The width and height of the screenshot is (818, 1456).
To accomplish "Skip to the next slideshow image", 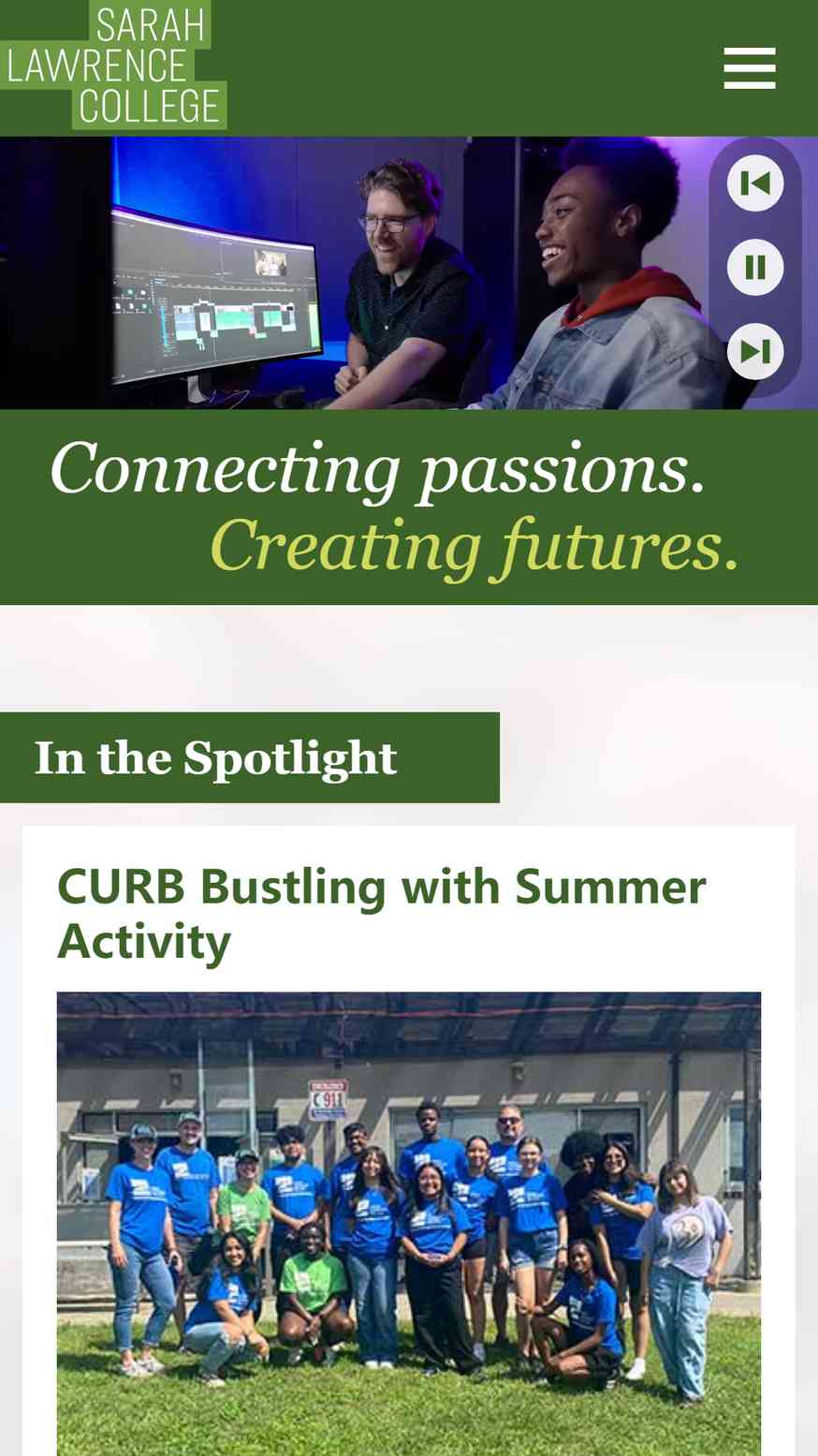I will (755, 351).
